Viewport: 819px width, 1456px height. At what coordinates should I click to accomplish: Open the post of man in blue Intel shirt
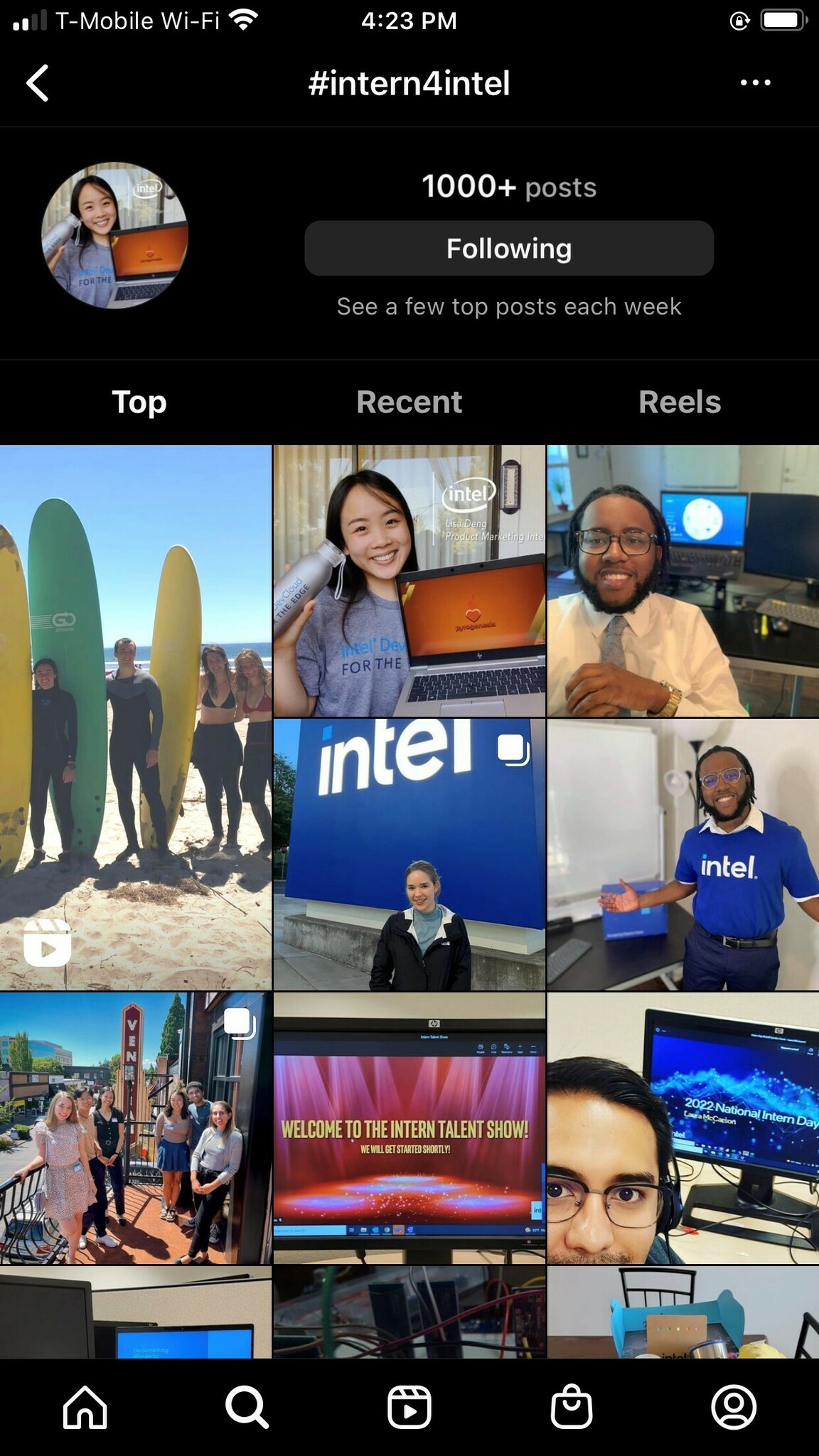[682, 855]
